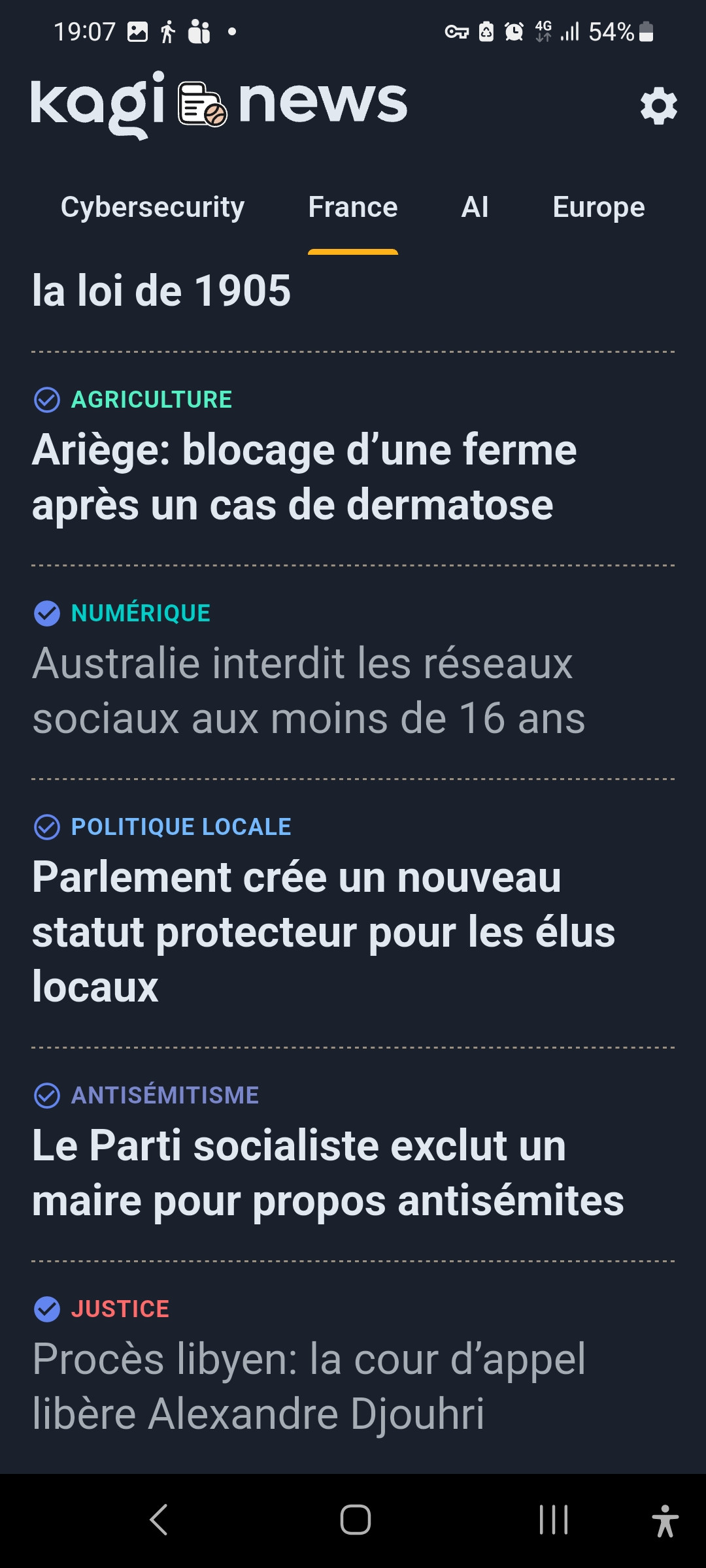Return to the home screen

point(355,1520)
